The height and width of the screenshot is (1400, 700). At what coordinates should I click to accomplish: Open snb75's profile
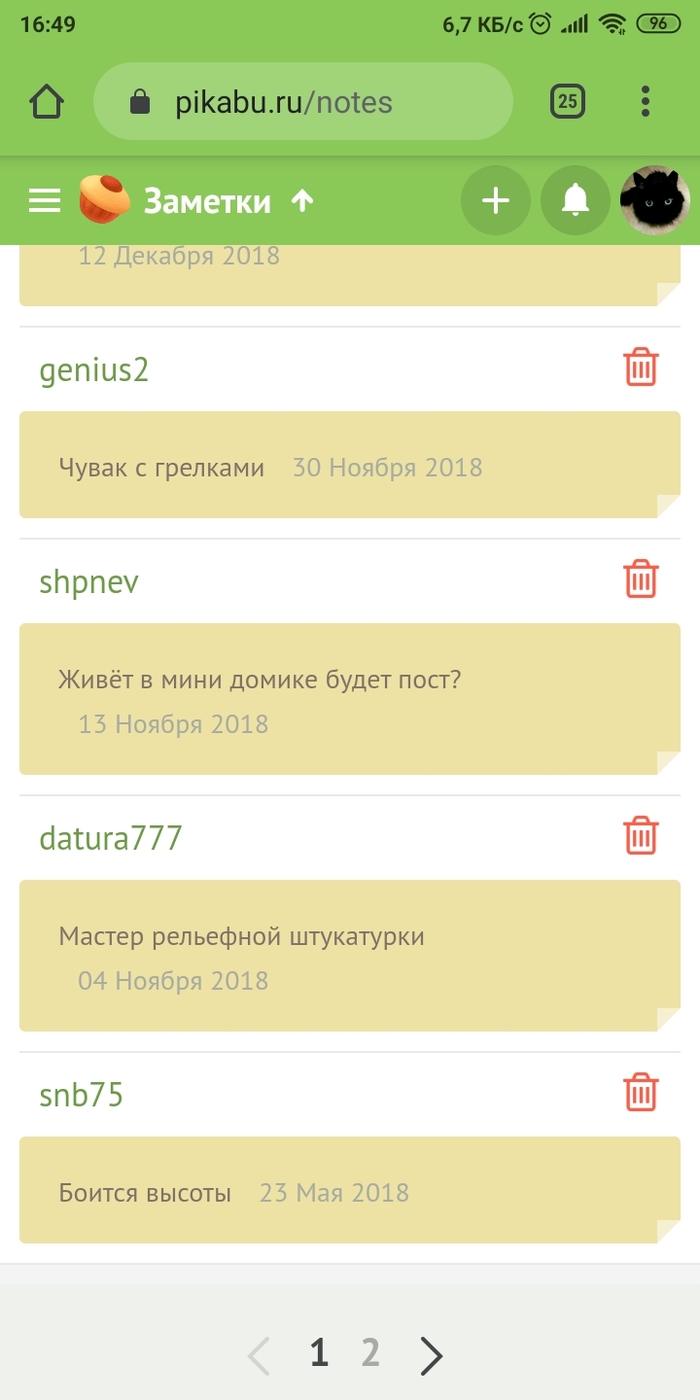[x=81, y=1095]
